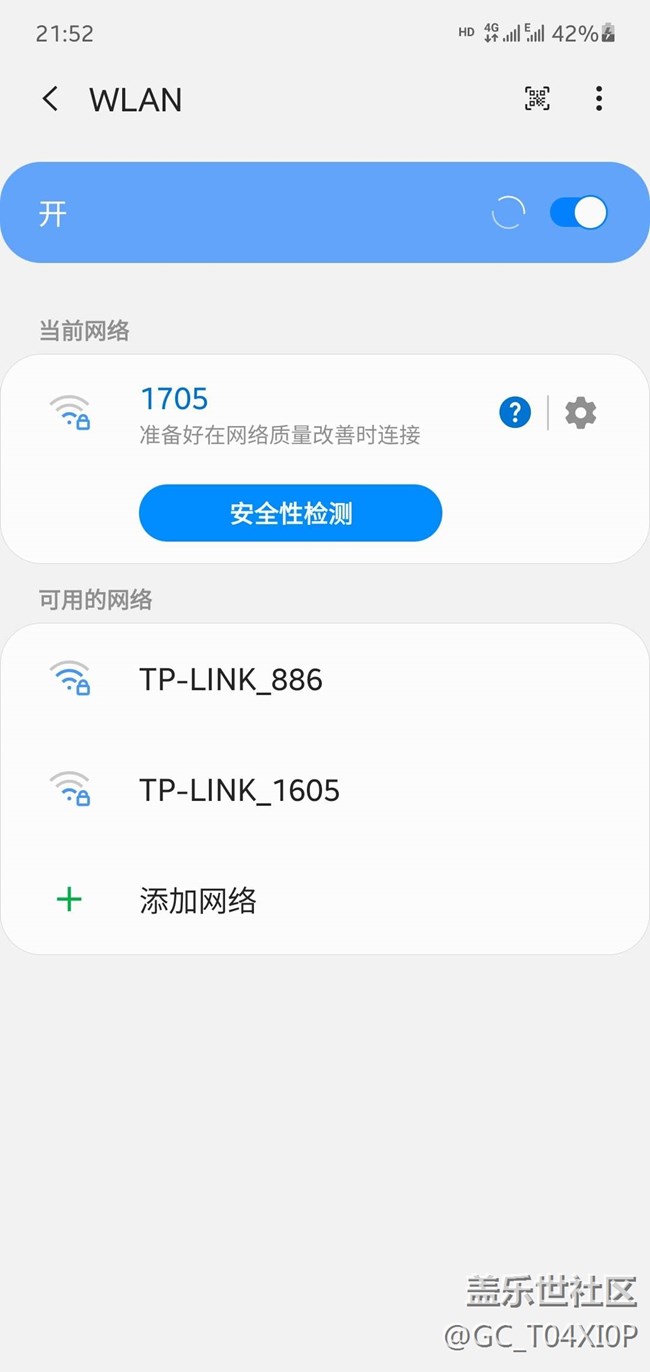Connect to TP-LINK_886

point(325,680)
